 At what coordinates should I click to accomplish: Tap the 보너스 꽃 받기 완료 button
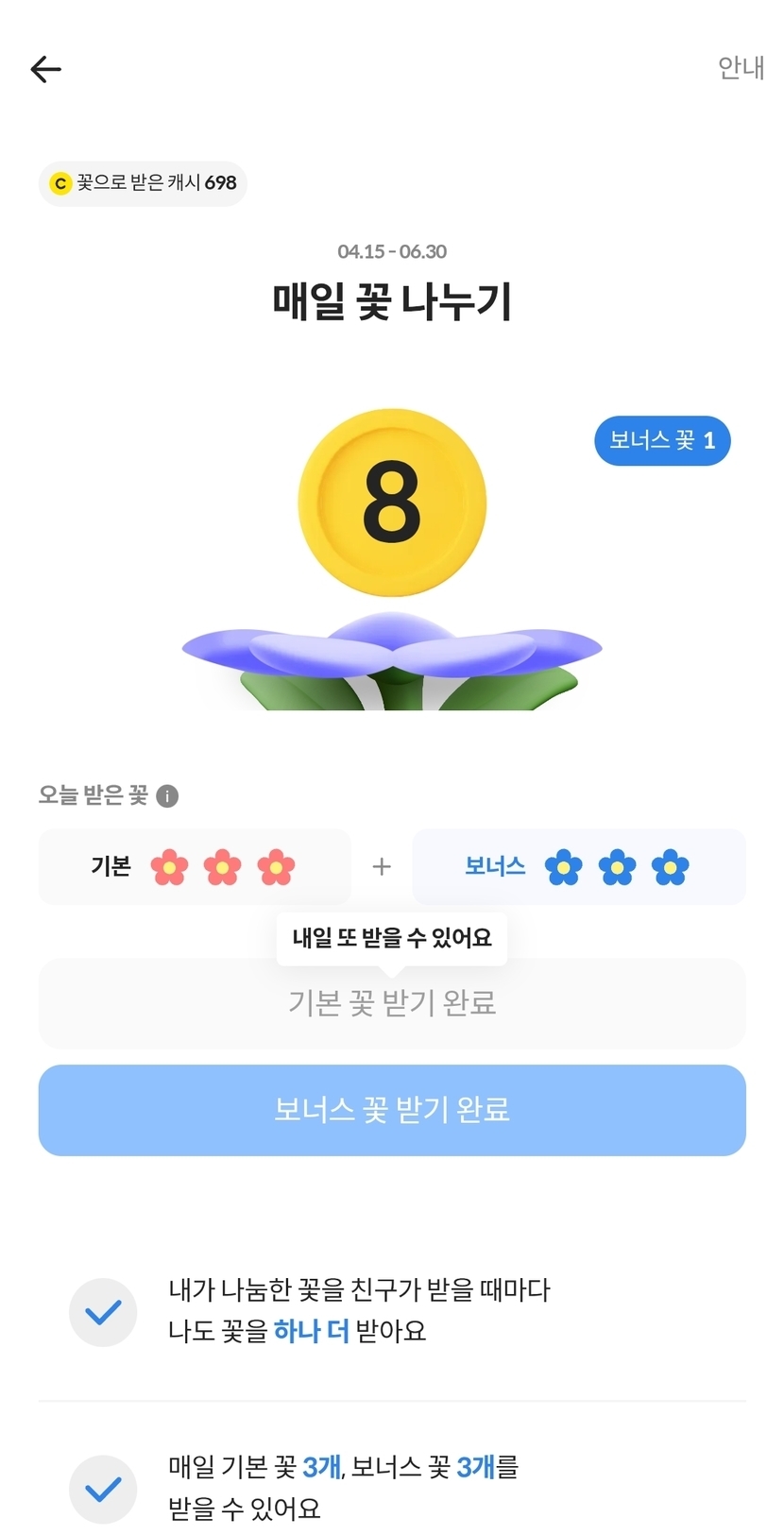[392, 1110]
